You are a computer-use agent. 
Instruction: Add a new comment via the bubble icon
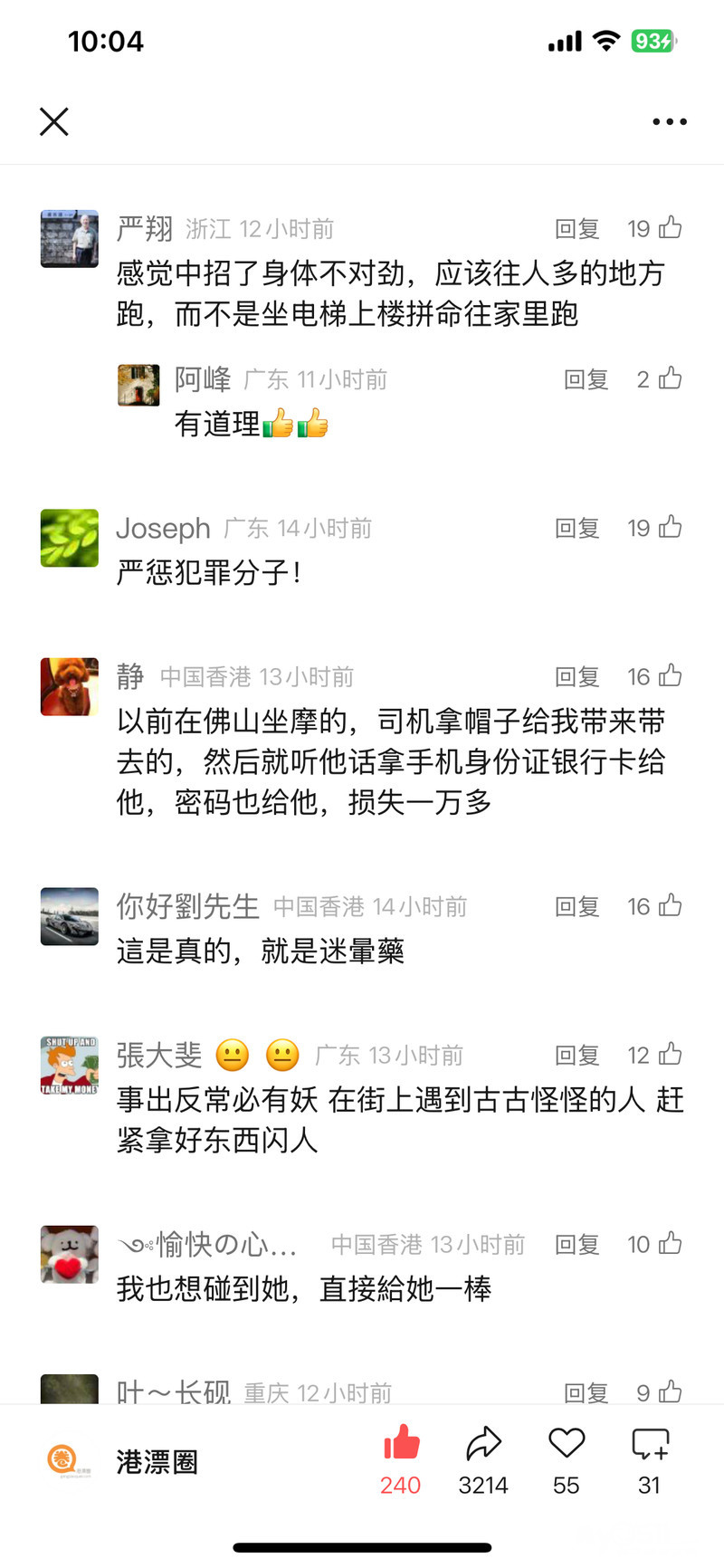click(x=650, y=1445)
